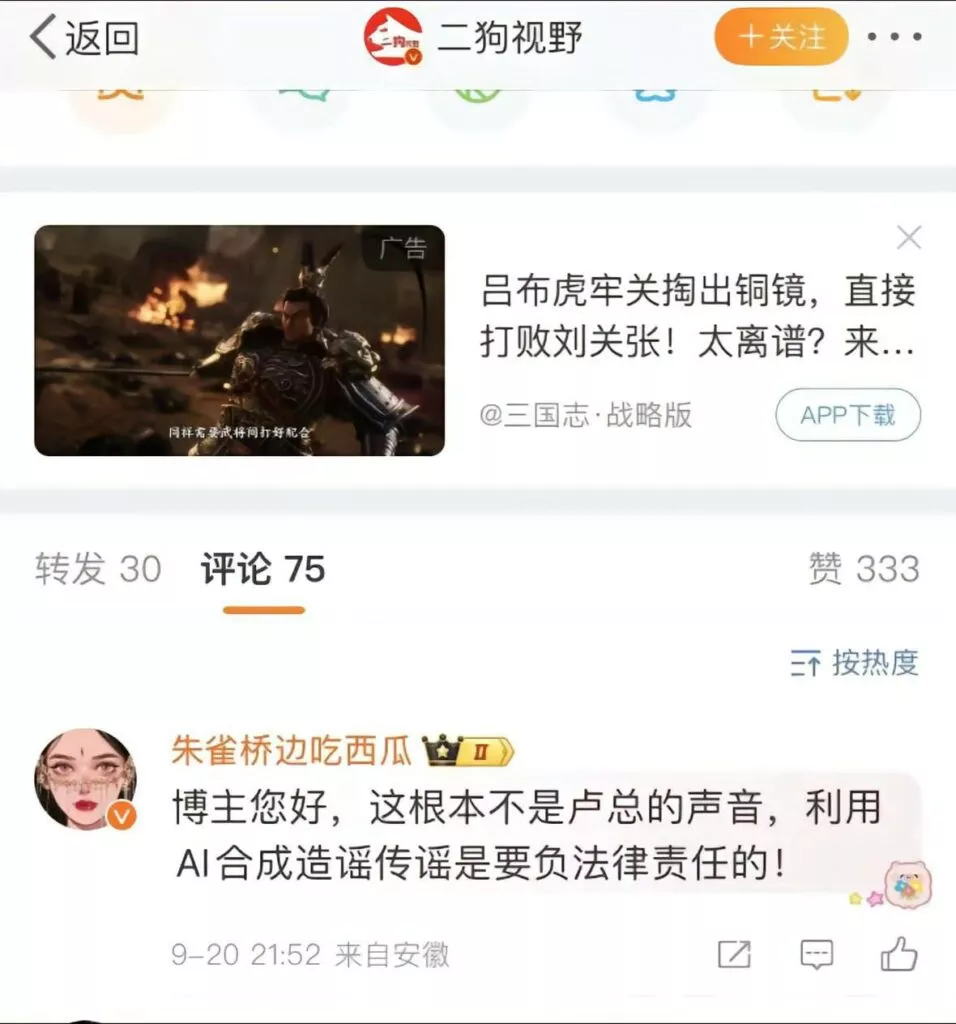The height and width of the screenshot is (1024, 956).
Task: Go back using the 返回 button
Action: [x=84, y=38]
